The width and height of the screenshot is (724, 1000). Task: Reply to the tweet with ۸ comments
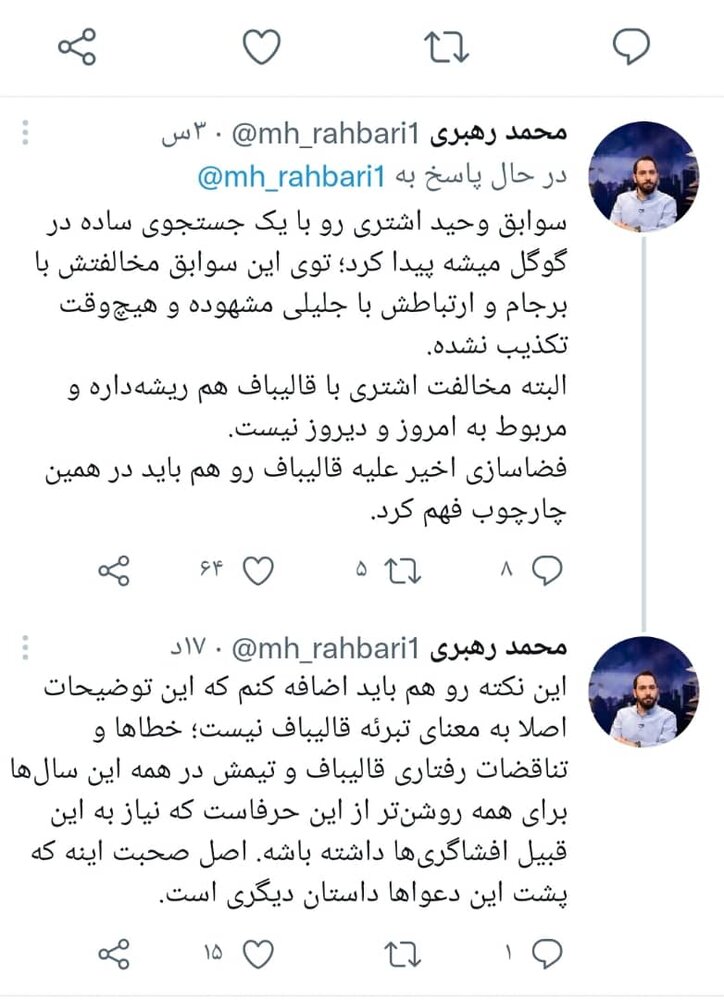546,570
